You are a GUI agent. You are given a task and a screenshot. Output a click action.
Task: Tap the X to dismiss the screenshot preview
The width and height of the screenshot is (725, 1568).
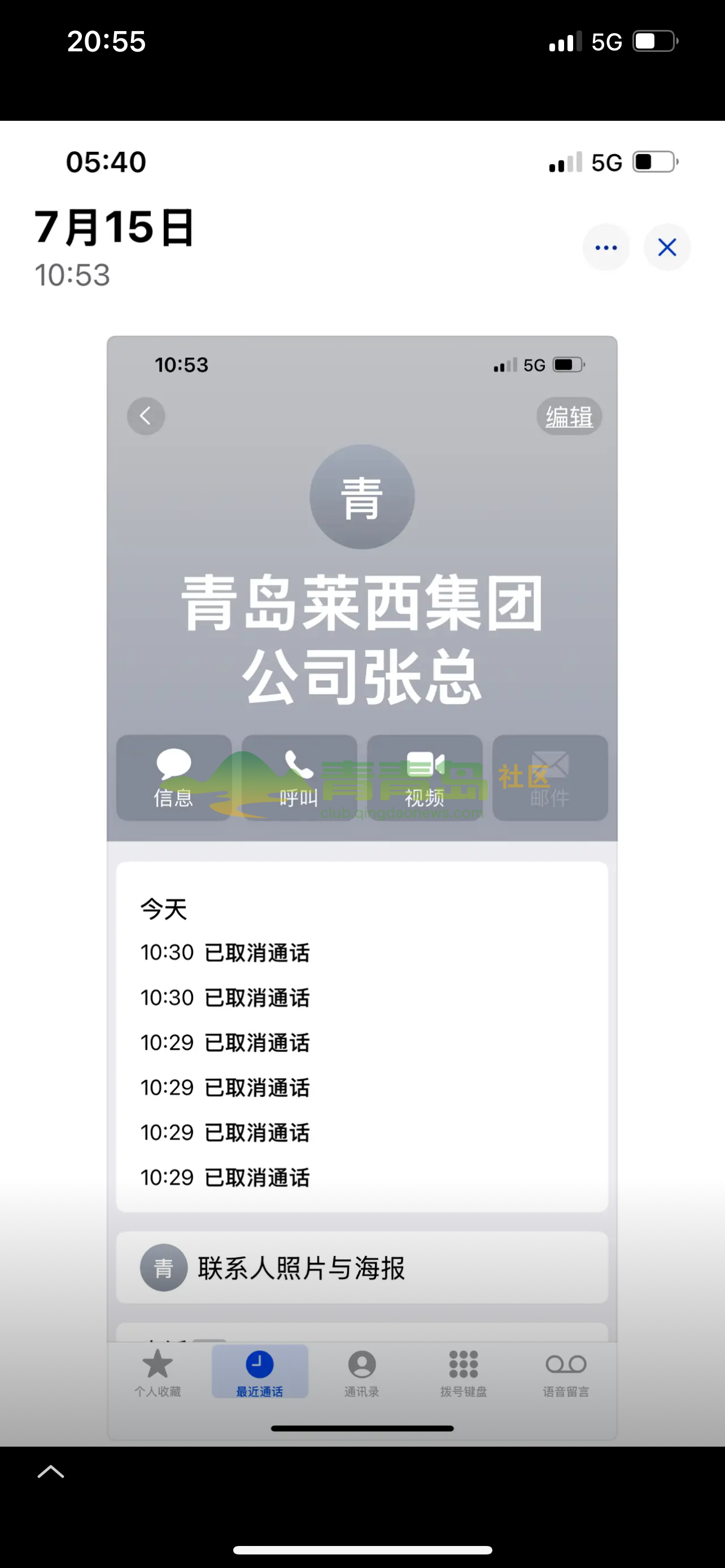click(667, 247)
